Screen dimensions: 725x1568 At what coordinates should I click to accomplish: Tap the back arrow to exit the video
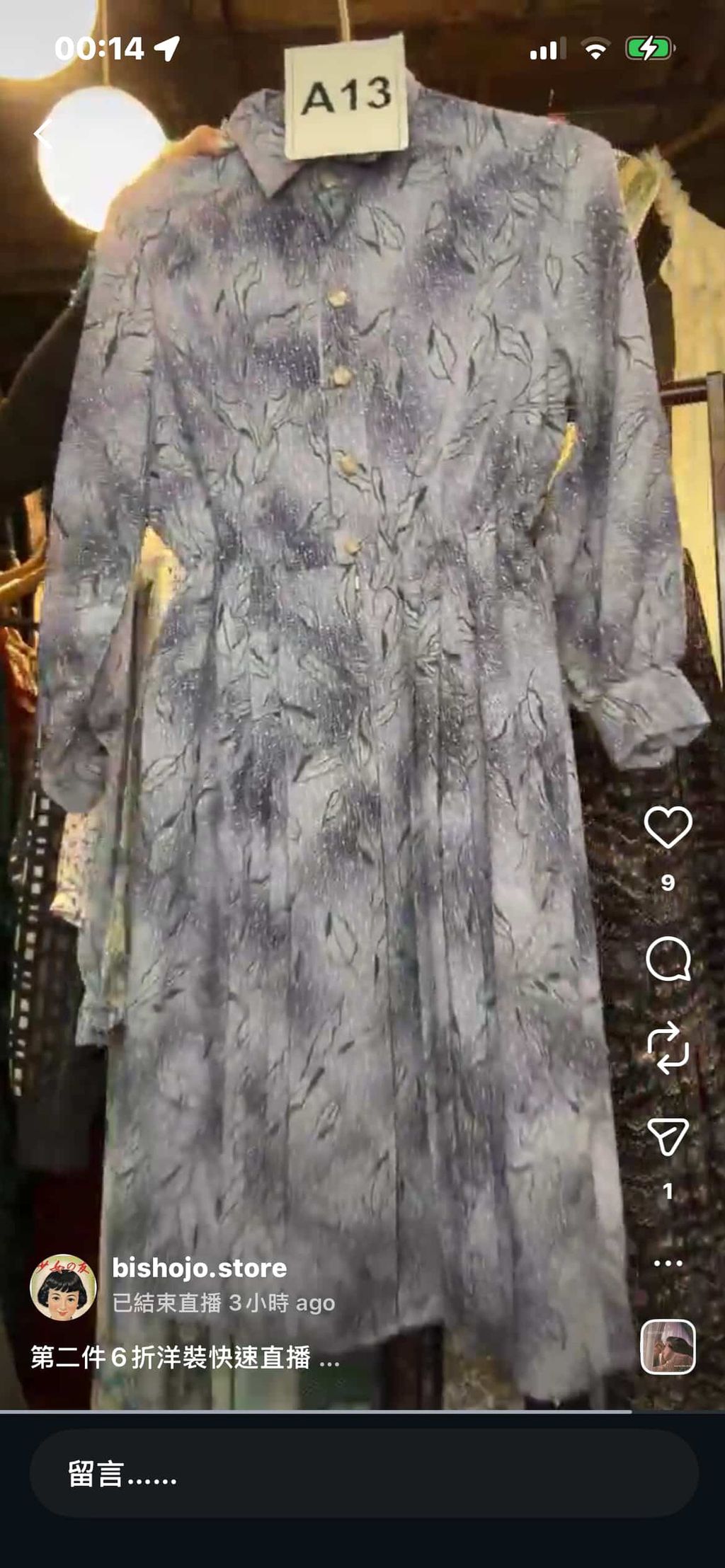pos(42,132)
